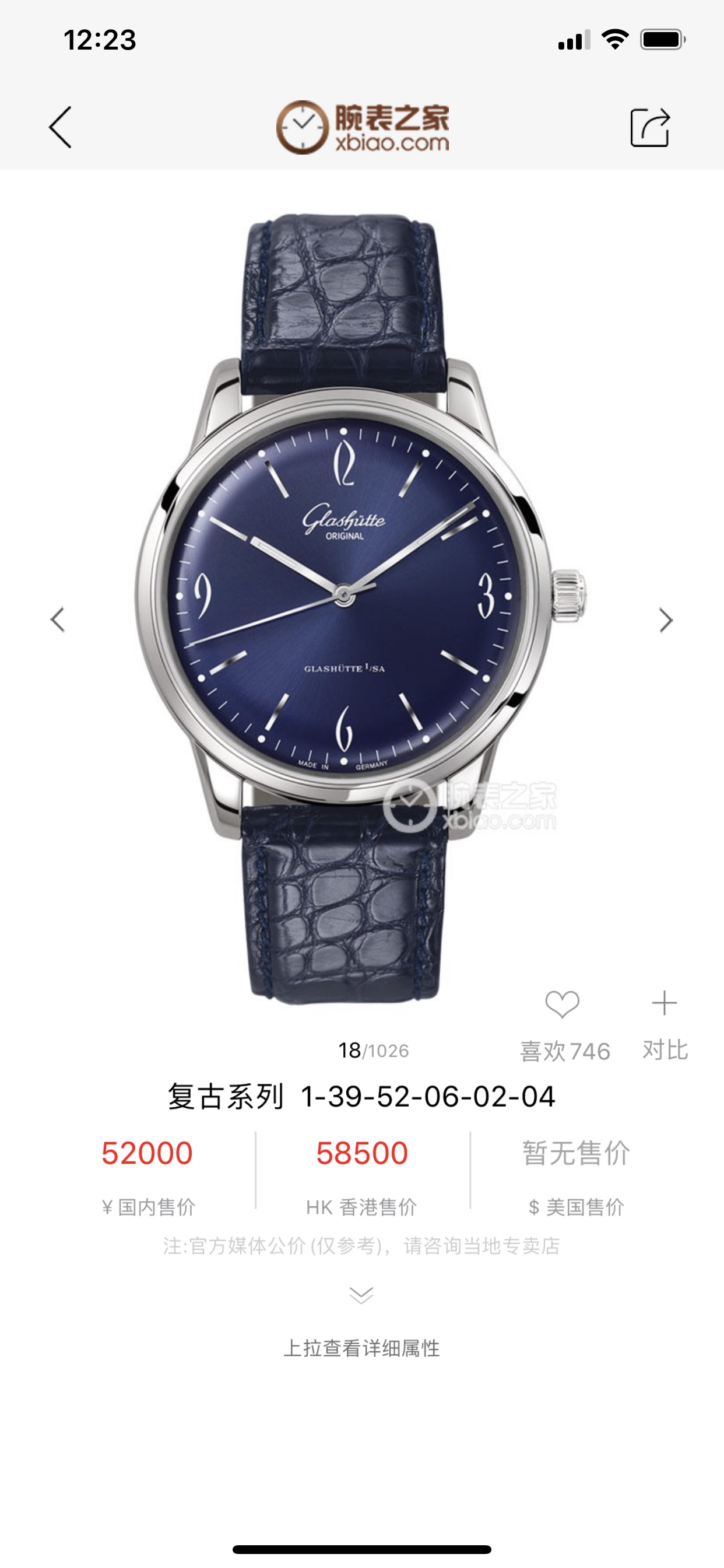Show the next watch with right arrow
This screenshot has width=724, height=1568.
pyautogui.click(x=666, y=620)
